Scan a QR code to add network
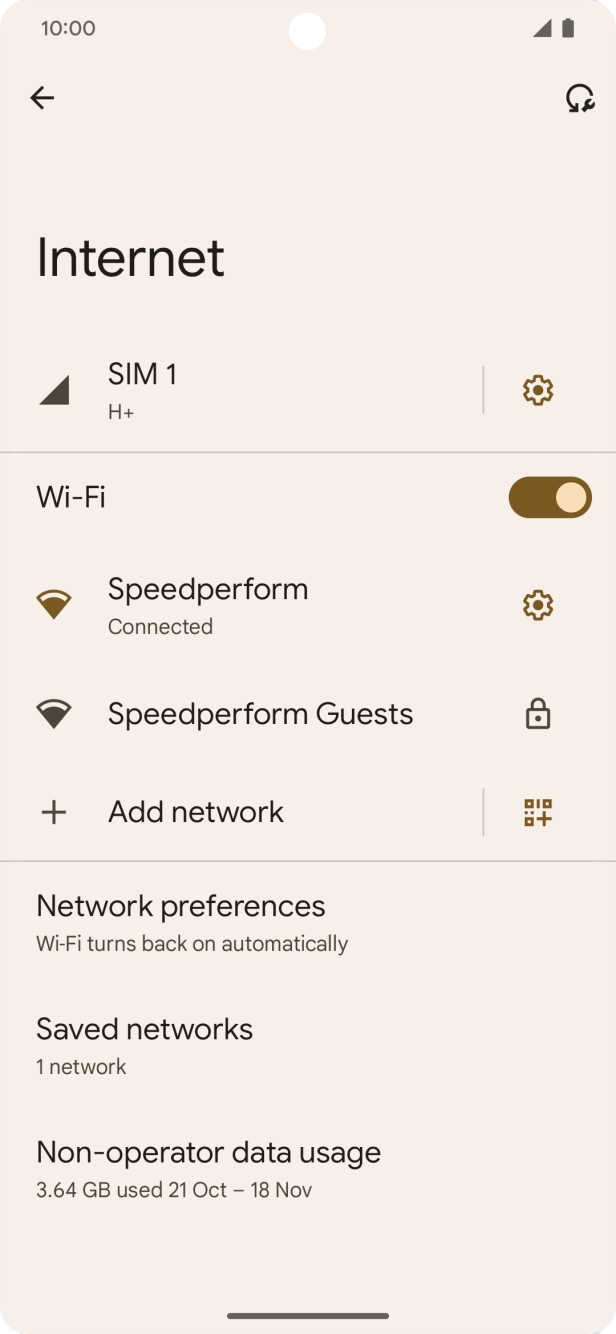 click(x=538, y=812)
